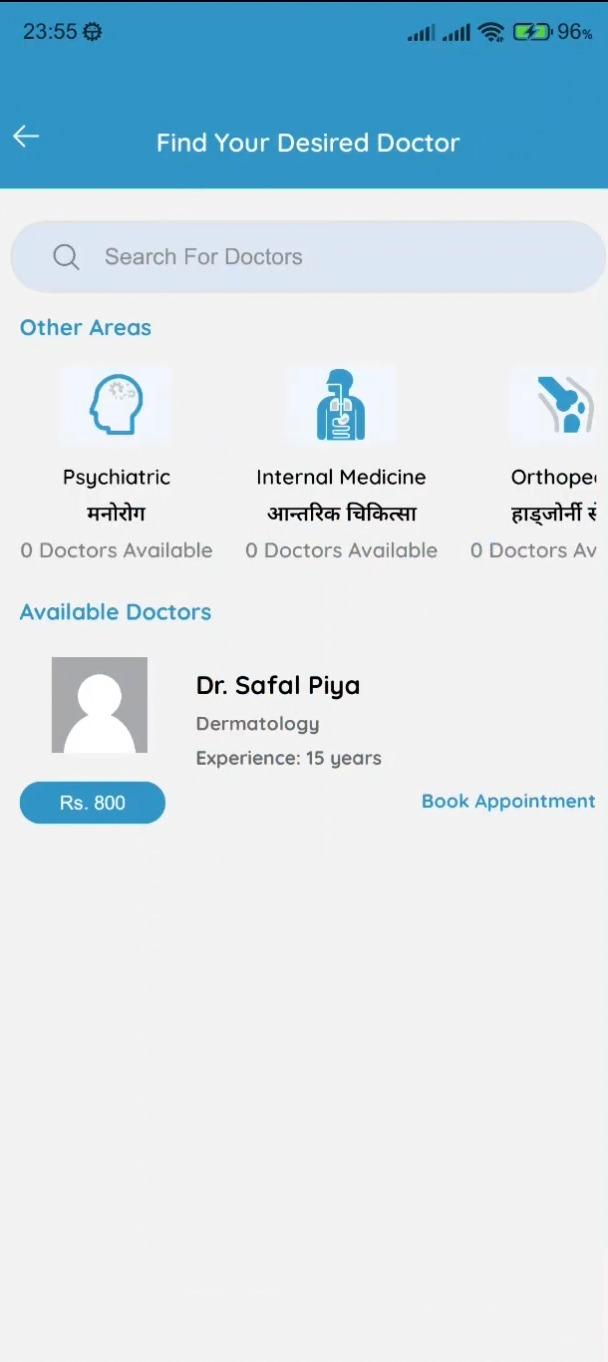608x1362 pixels.
Task: Go back using the arrow icon
Action: 26,137
